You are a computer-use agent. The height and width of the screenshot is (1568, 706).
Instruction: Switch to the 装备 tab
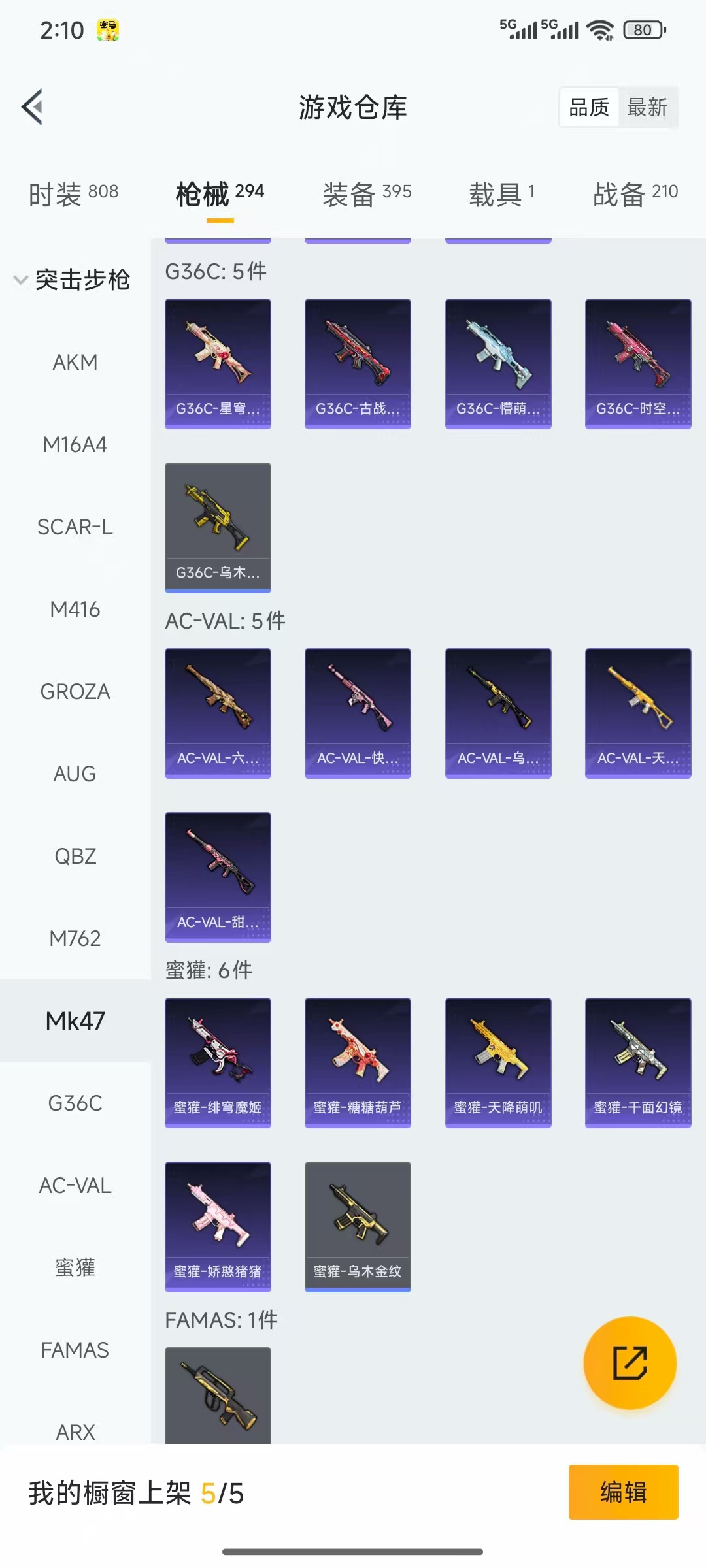click(366, 193)
